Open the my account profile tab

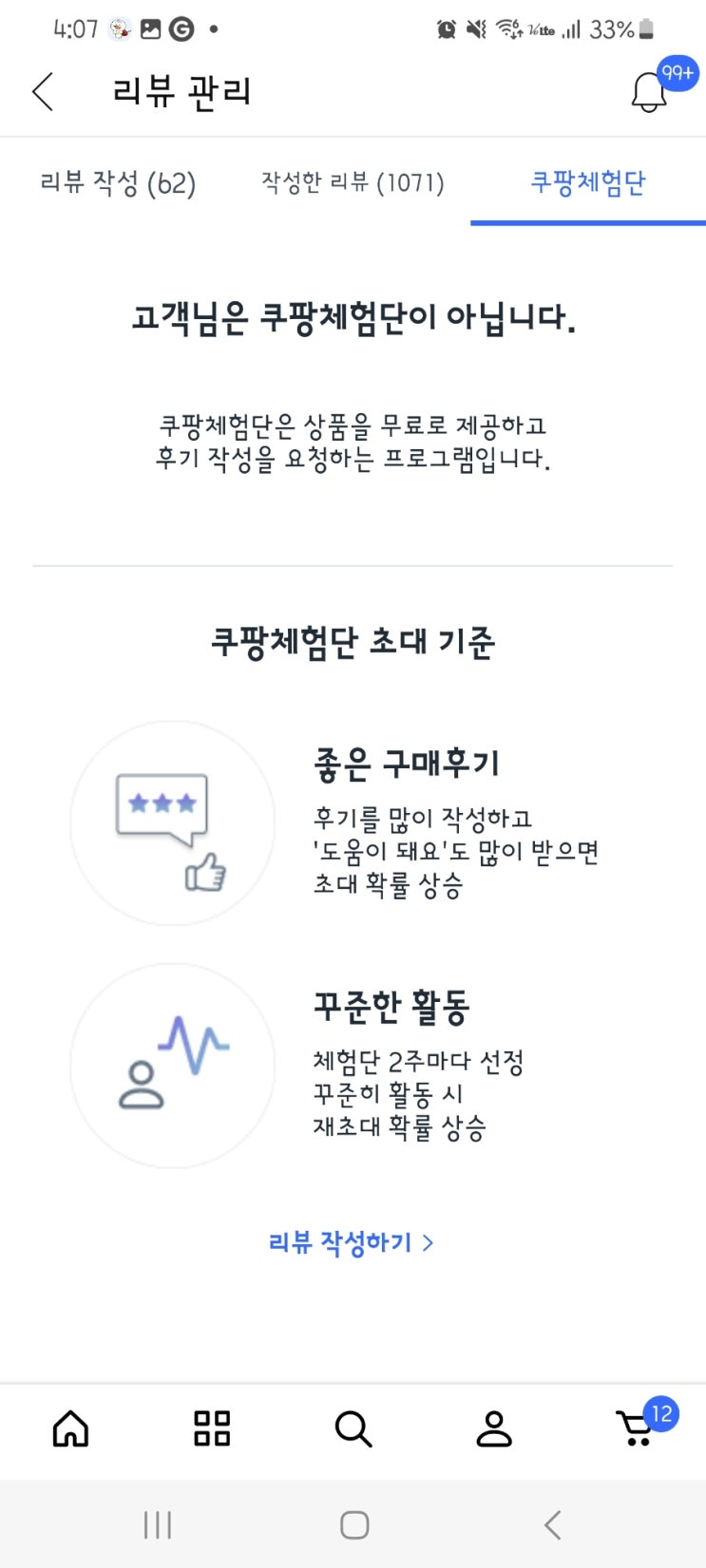click(494, 1428)
